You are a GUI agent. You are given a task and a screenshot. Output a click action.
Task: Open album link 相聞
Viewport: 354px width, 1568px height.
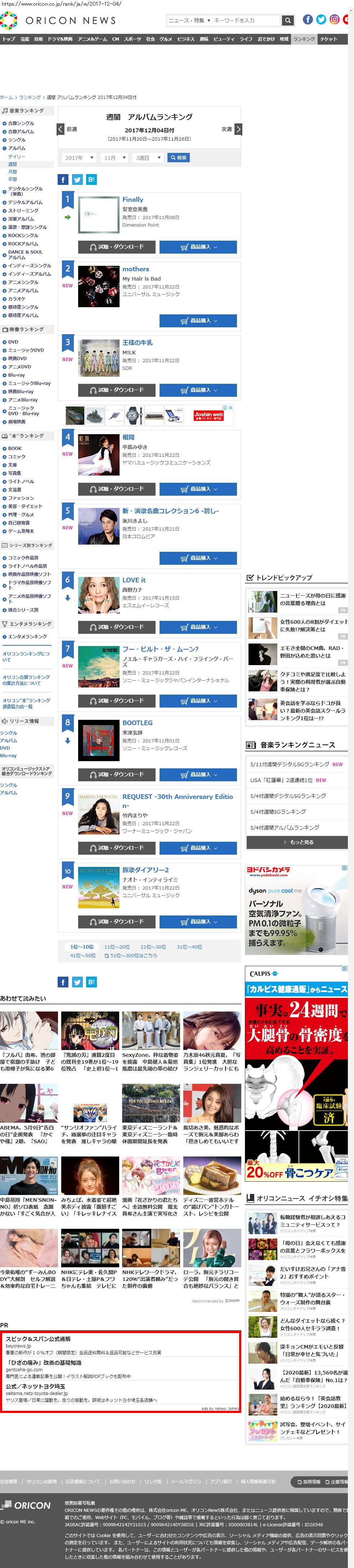tap(128, 437)
